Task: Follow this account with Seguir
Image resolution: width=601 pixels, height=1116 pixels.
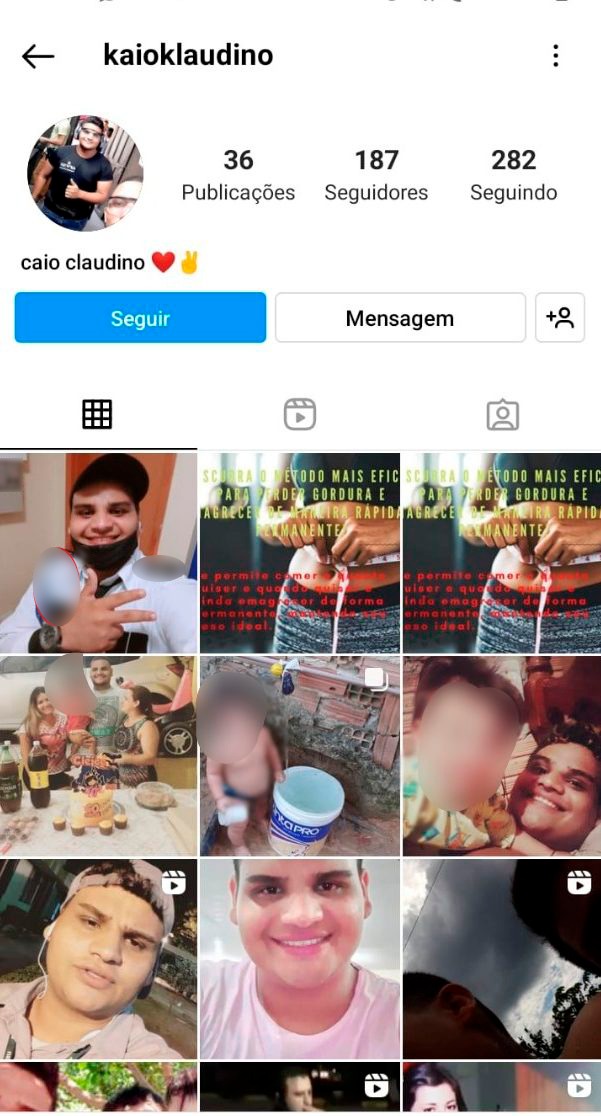Action: 140,318
